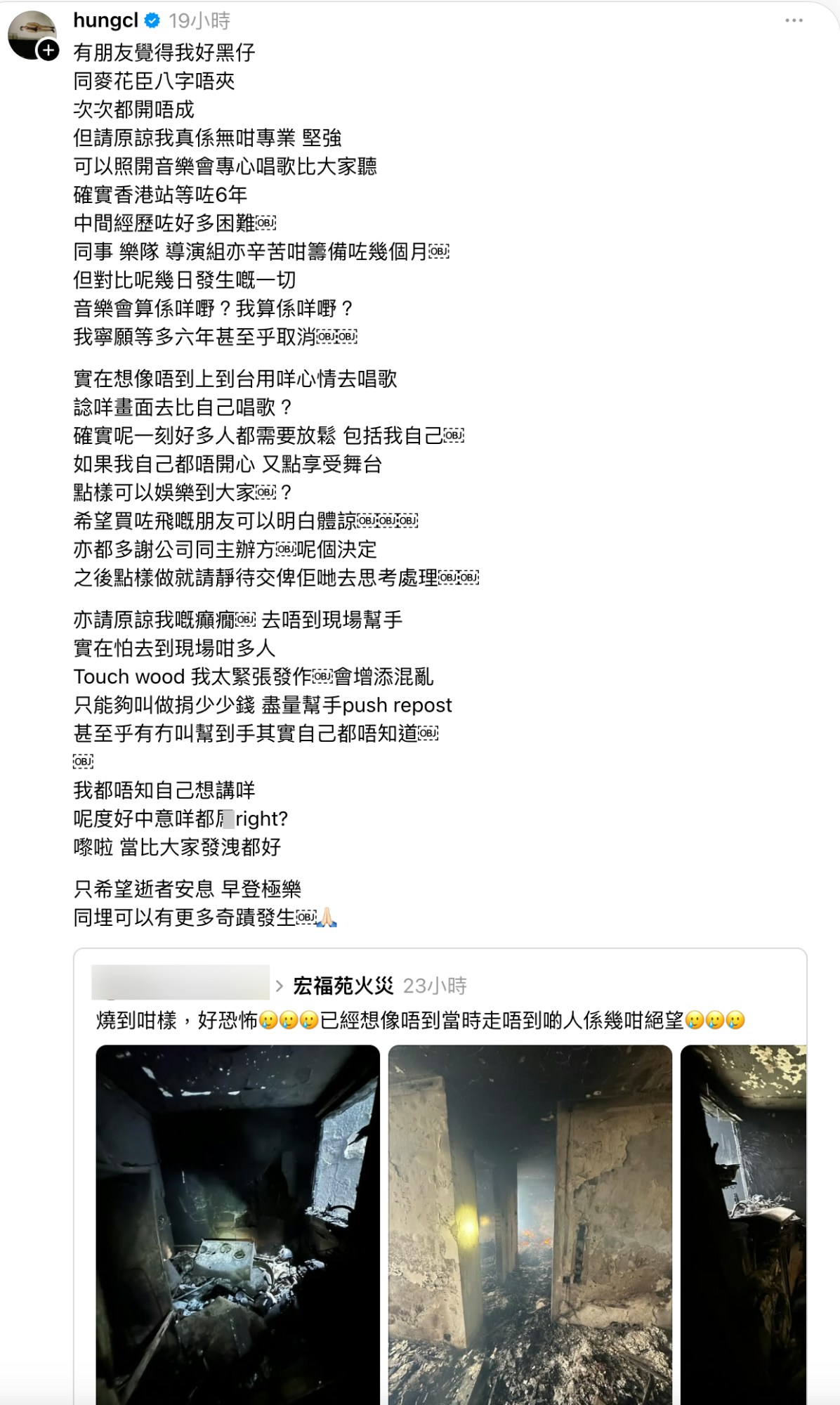Viewport: 840px width, 1405px height.
Task: View first burnt room photo
Action: coord(237,1222)
